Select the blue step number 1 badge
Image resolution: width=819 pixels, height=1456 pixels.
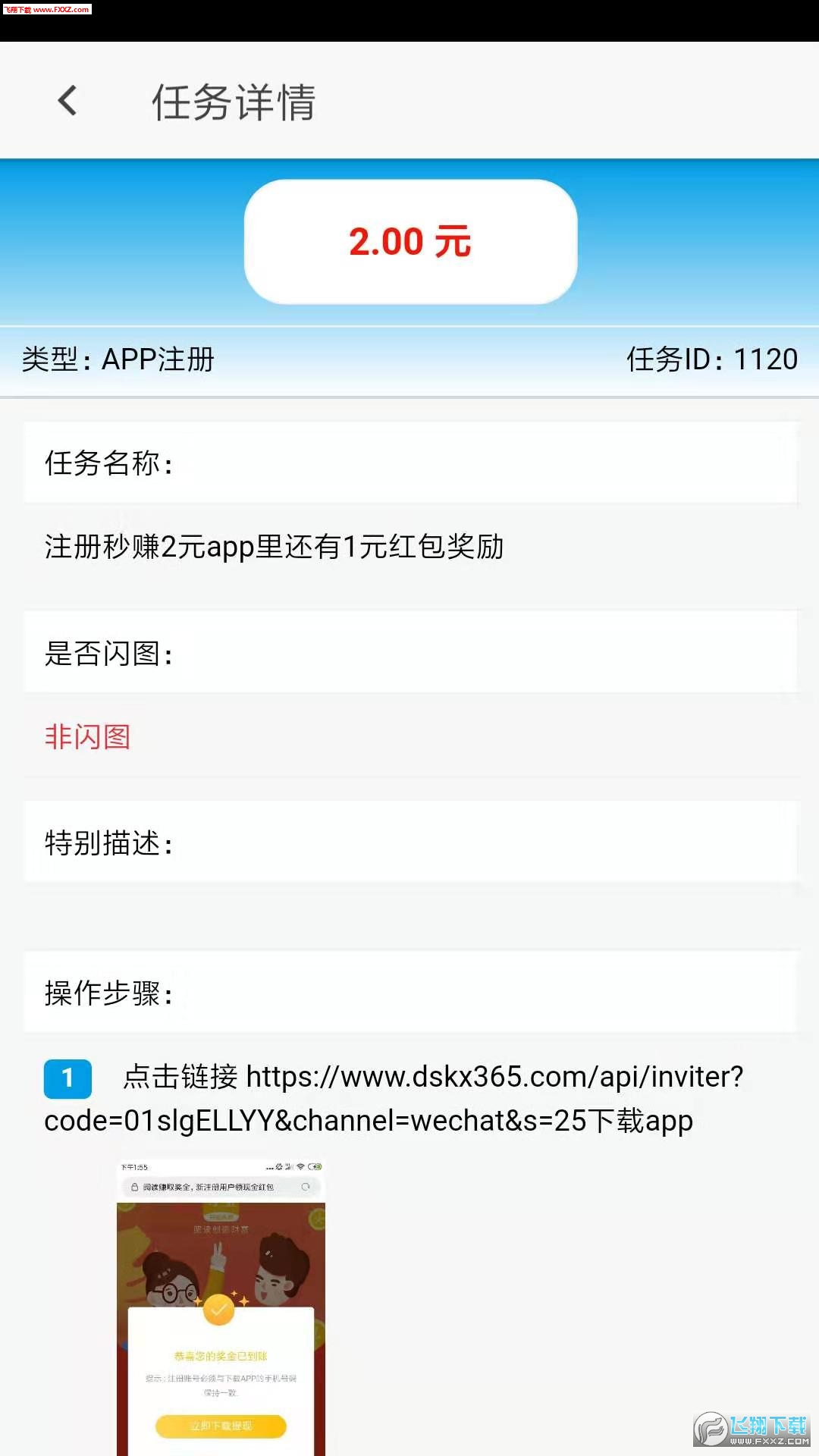click(x=67, y=1079)
